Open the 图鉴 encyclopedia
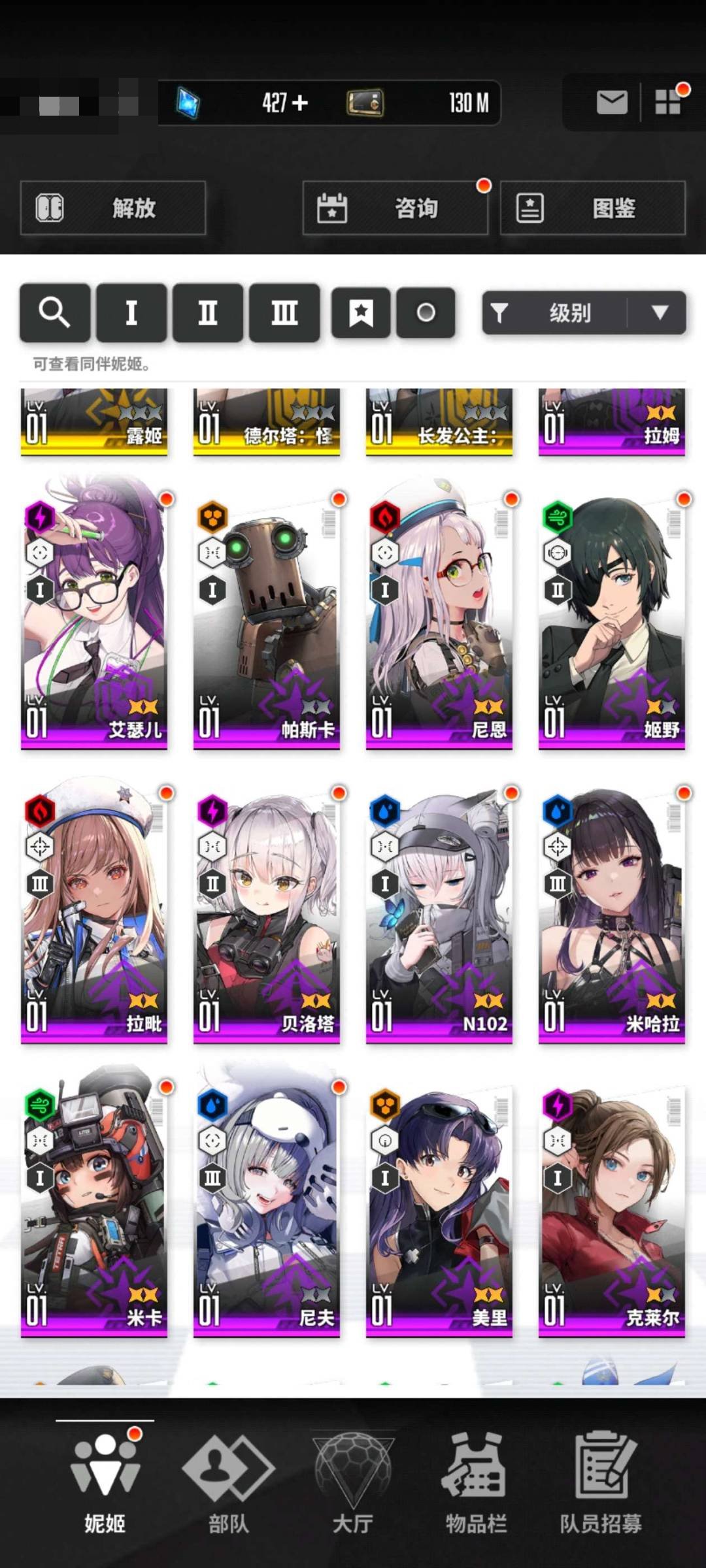Screen dimensions: 706x1568 593,208
